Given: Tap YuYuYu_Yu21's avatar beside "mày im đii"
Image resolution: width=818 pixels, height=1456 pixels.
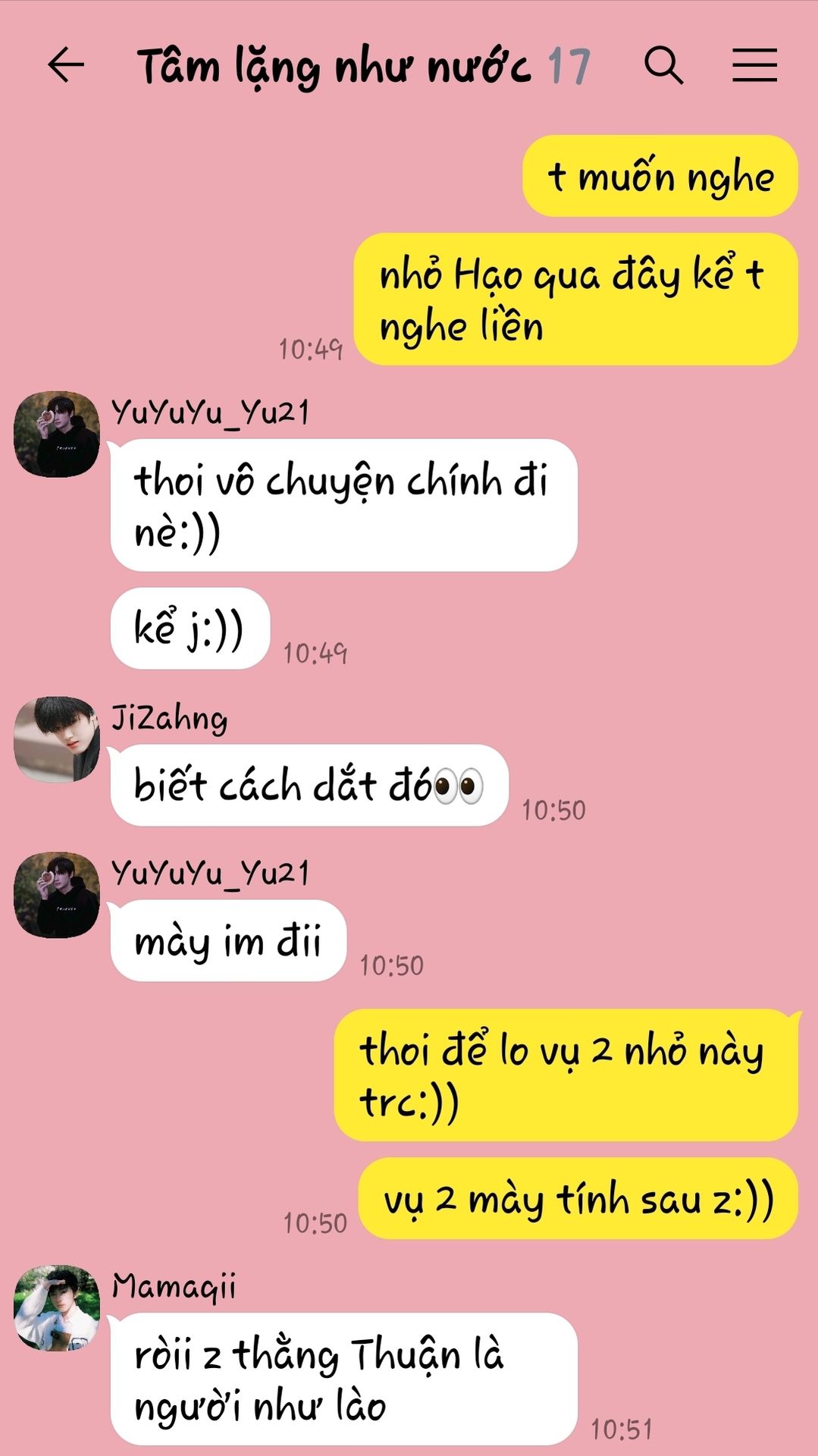Looking at the screenshot, I should [57, 895].
